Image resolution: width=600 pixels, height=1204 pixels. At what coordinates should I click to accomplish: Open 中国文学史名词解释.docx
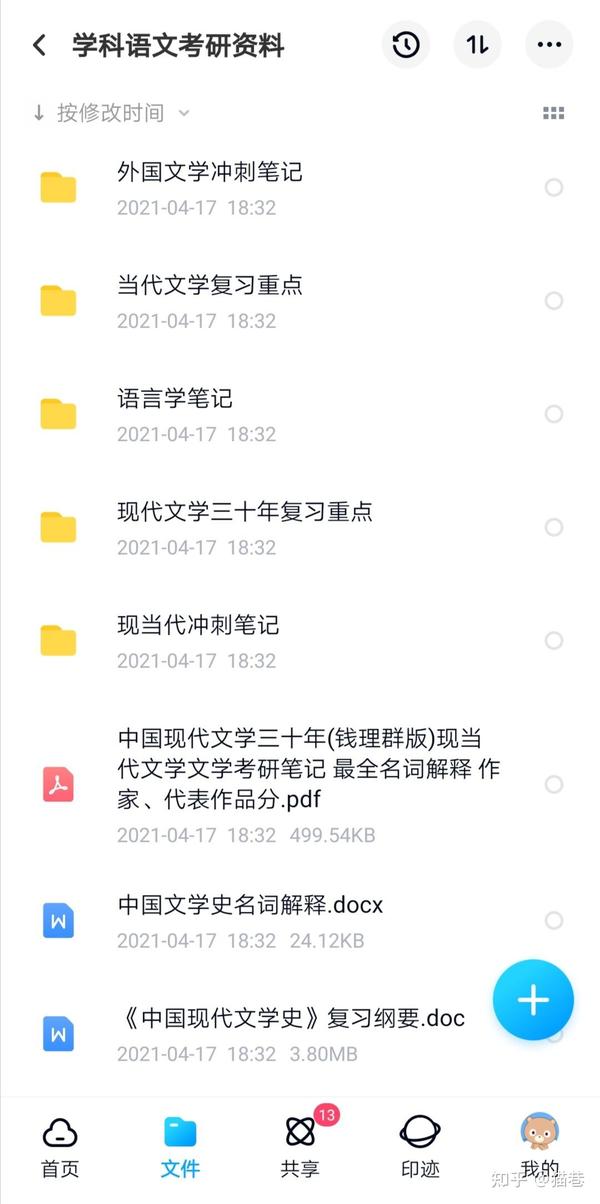[x=300, y=921]
